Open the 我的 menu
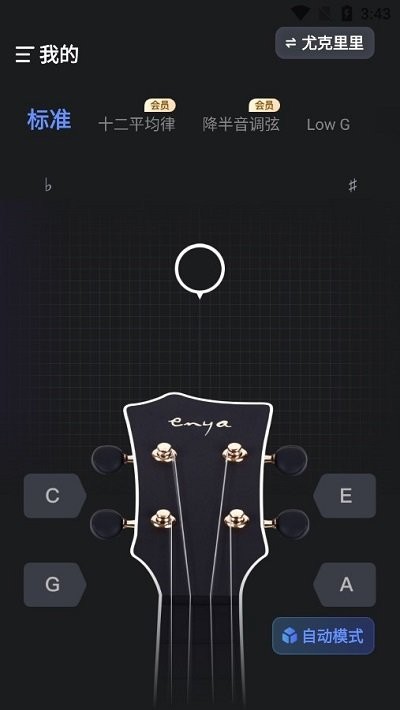The height and width of the screenshot is (710, 400). tap(47, 54)
